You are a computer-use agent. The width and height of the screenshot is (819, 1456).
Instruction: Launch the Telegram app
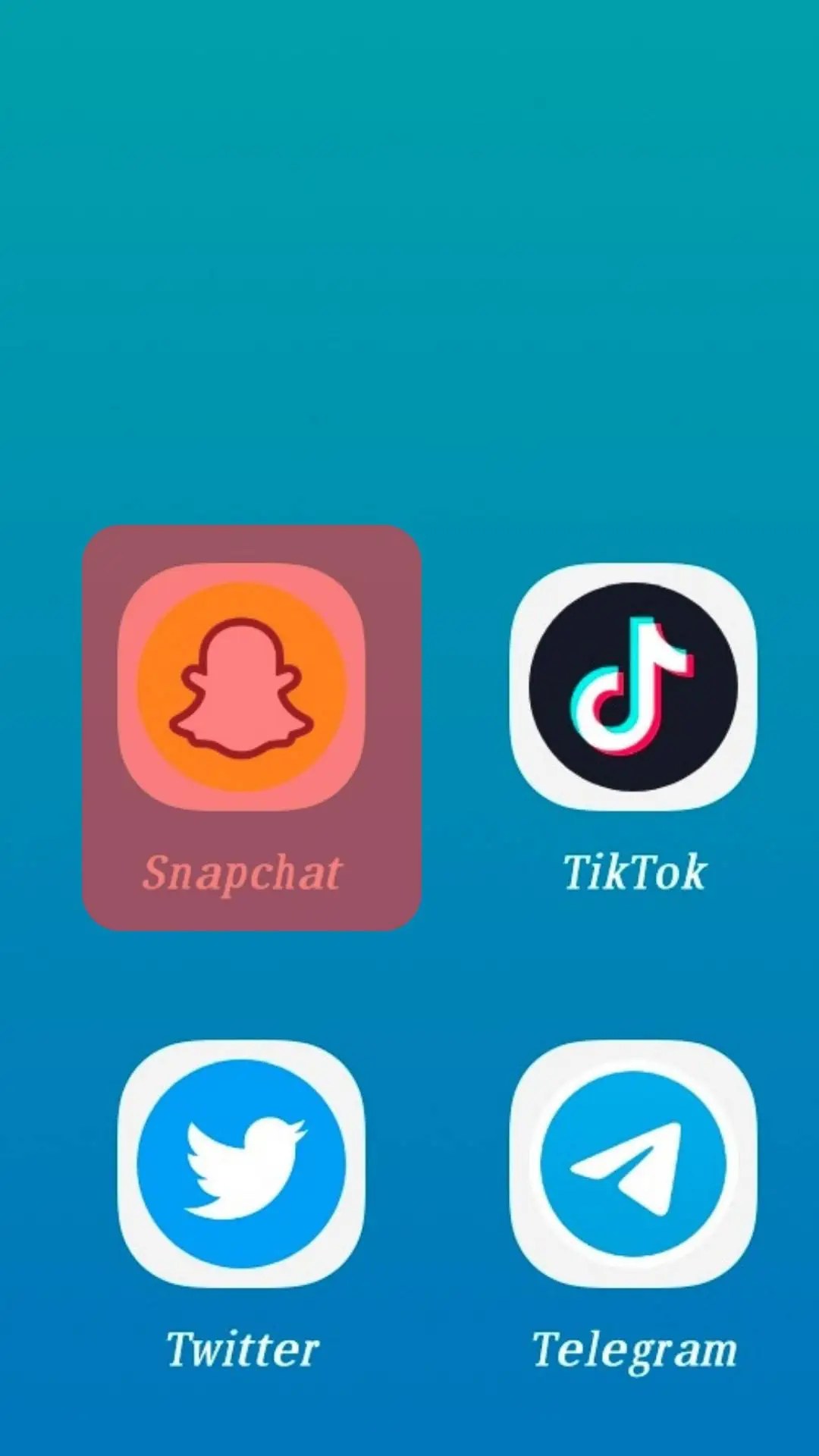pos(633,1164)
